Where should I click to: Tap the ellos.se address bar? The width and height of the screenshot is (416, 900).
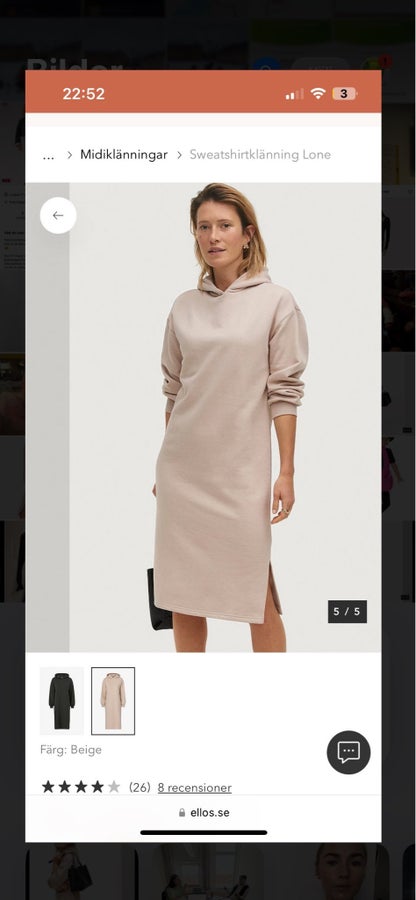coord(204,813)
